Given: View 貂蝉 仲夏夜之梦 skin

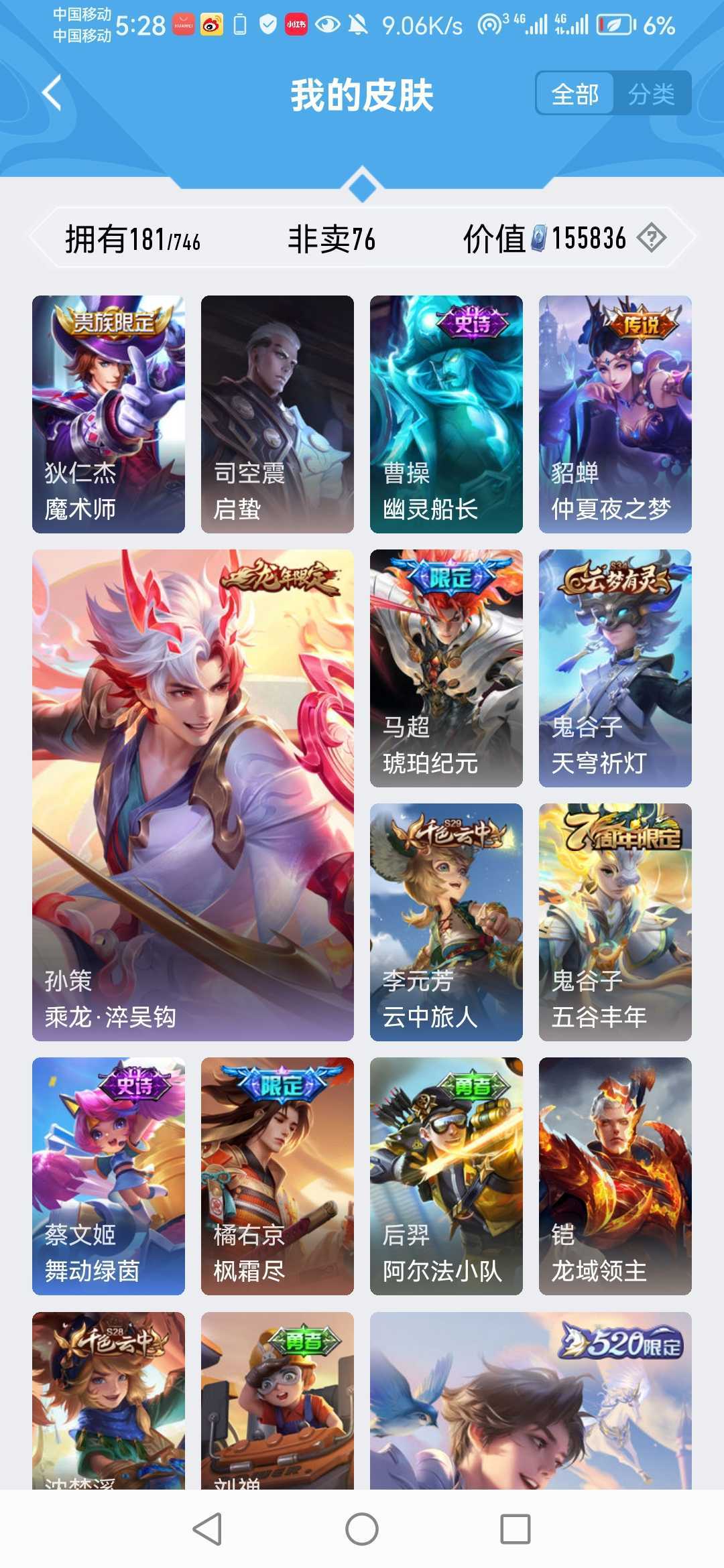Looking at the screenshot, I should [615, 414].
